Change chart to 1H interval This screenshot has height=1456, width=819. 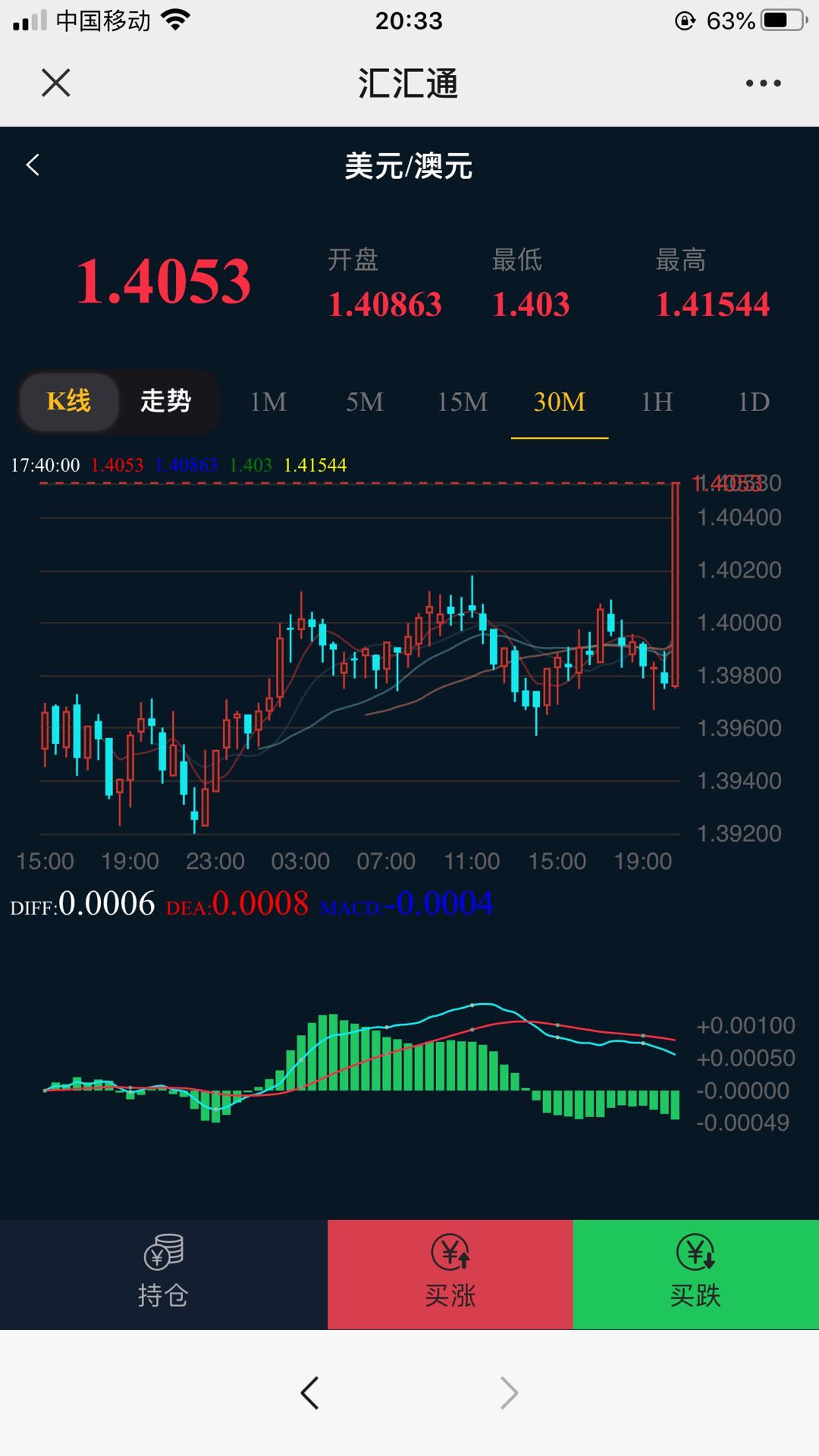657,402
